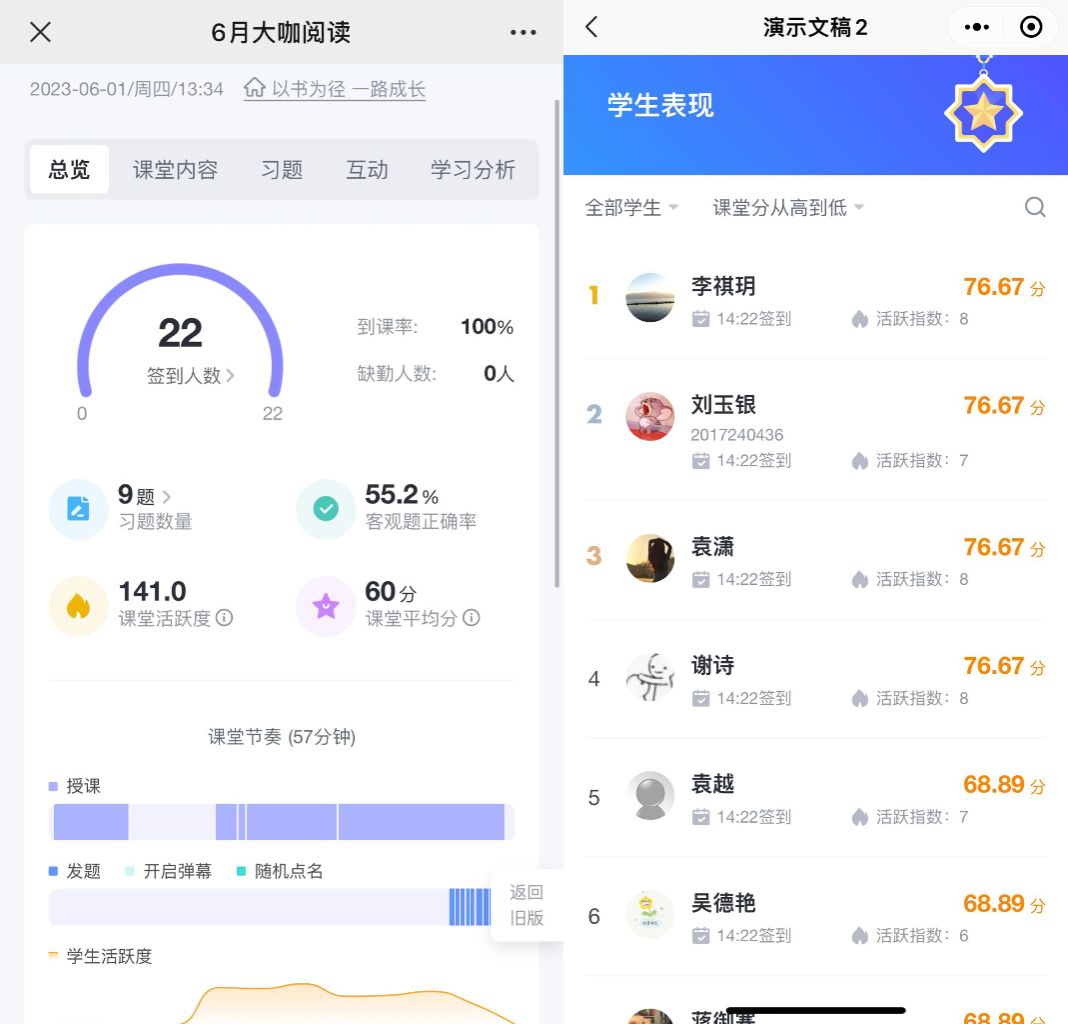
Task: Open the overflow menu beside 6月大咖阅读
Action: point(523,32)
